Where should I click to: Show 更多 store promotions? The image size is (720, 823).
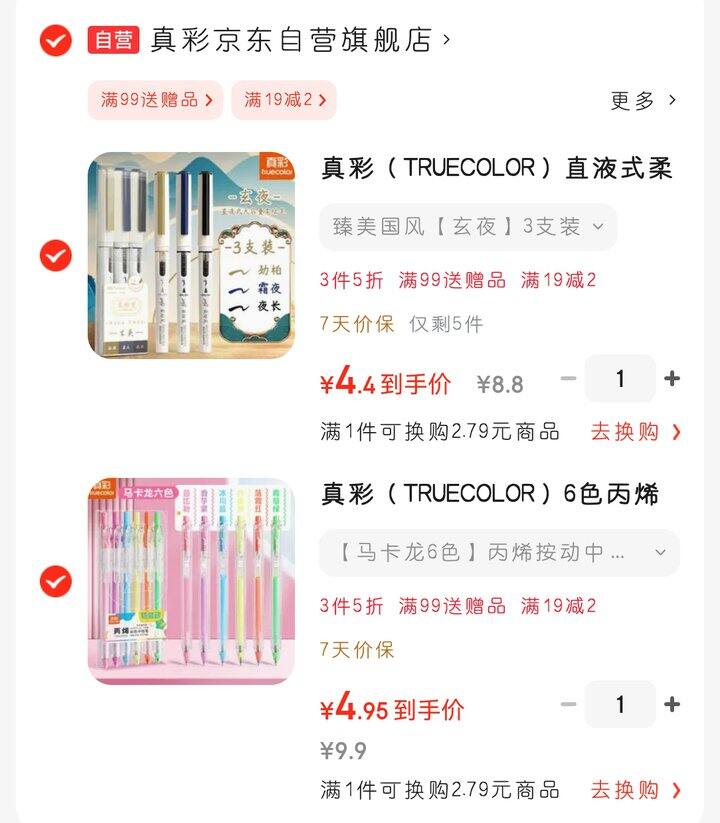point(643,100)
